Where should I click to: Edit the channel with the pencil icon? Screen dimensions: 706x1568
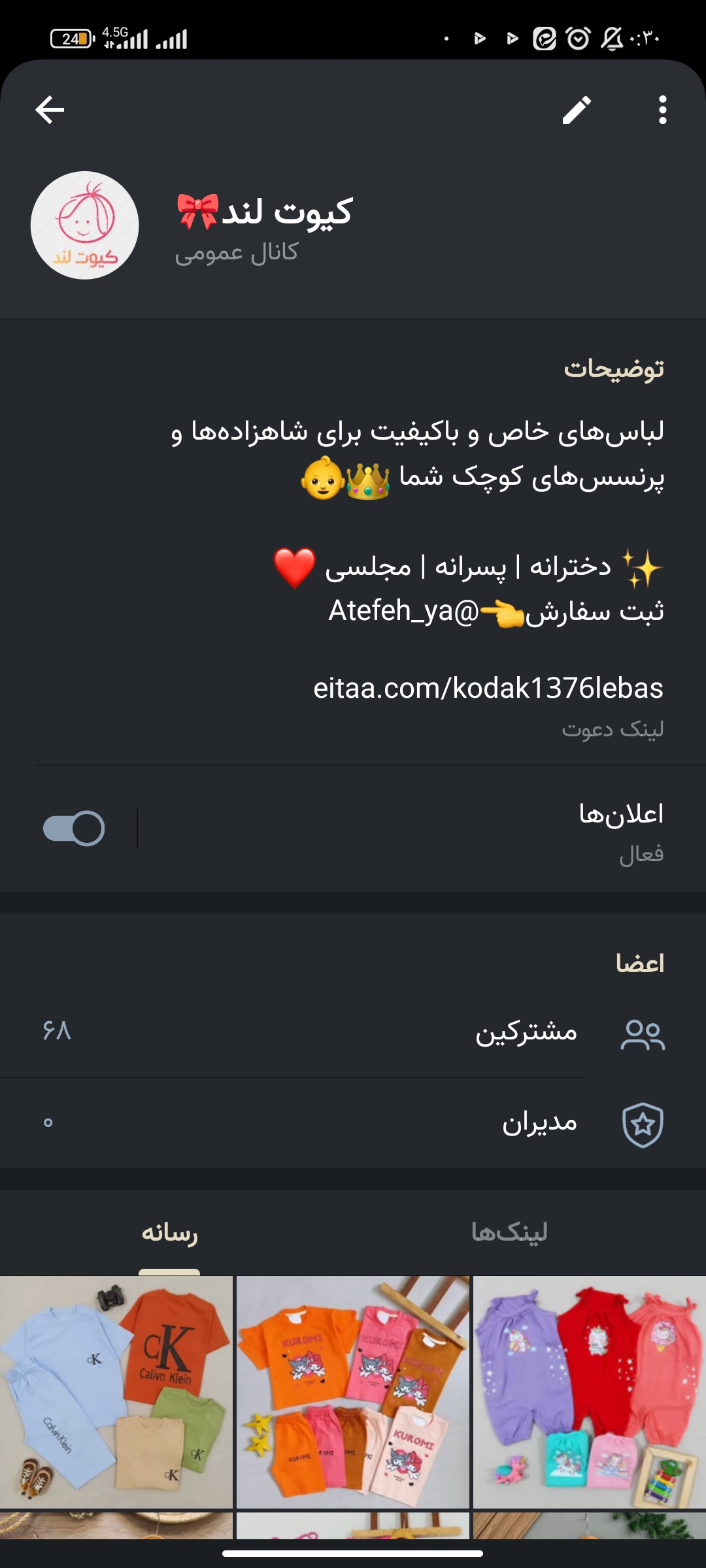(577, 110)
